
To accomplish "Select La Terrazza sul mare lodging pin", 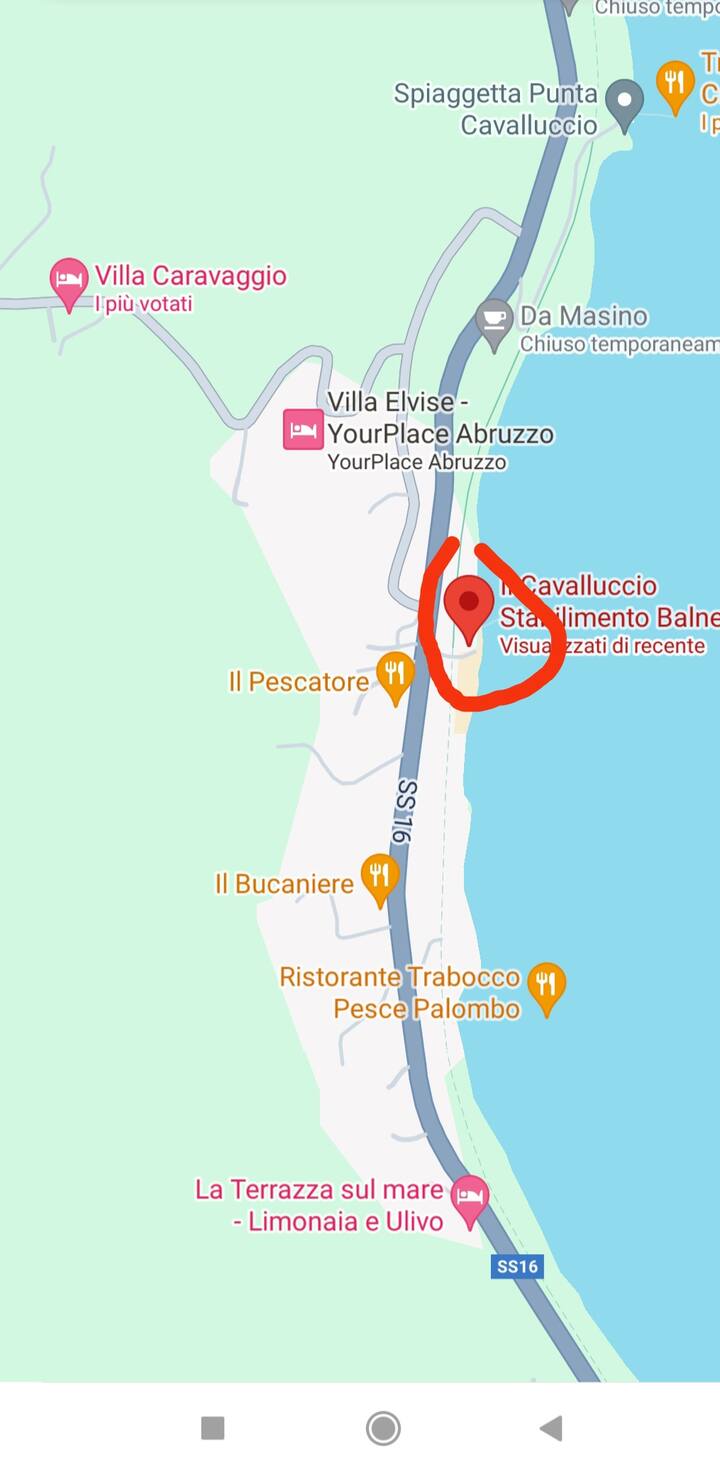I will 469,1198.
